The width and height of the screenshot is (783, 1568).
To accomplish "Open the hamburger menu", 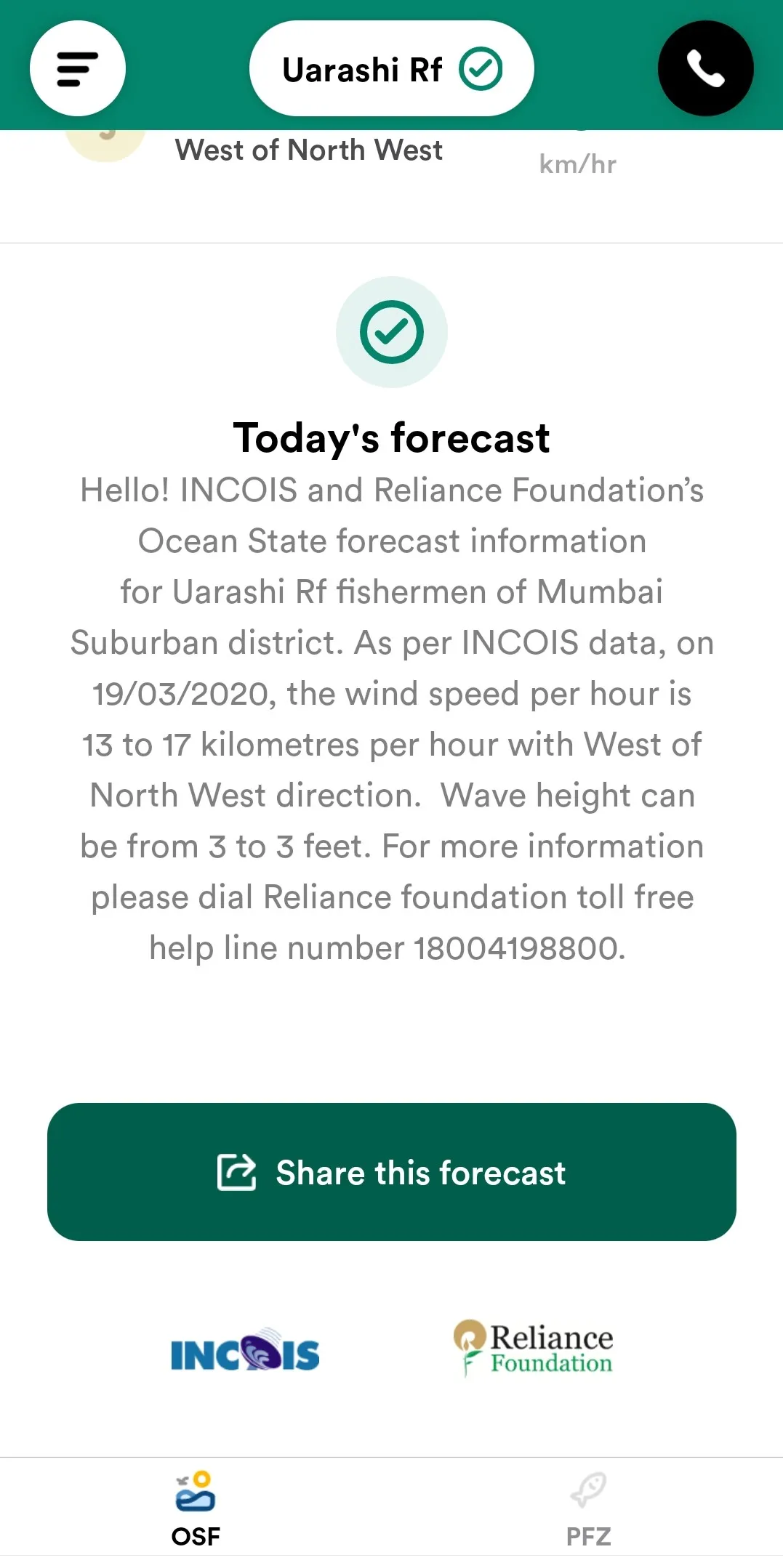I will (x=77, y=68).
